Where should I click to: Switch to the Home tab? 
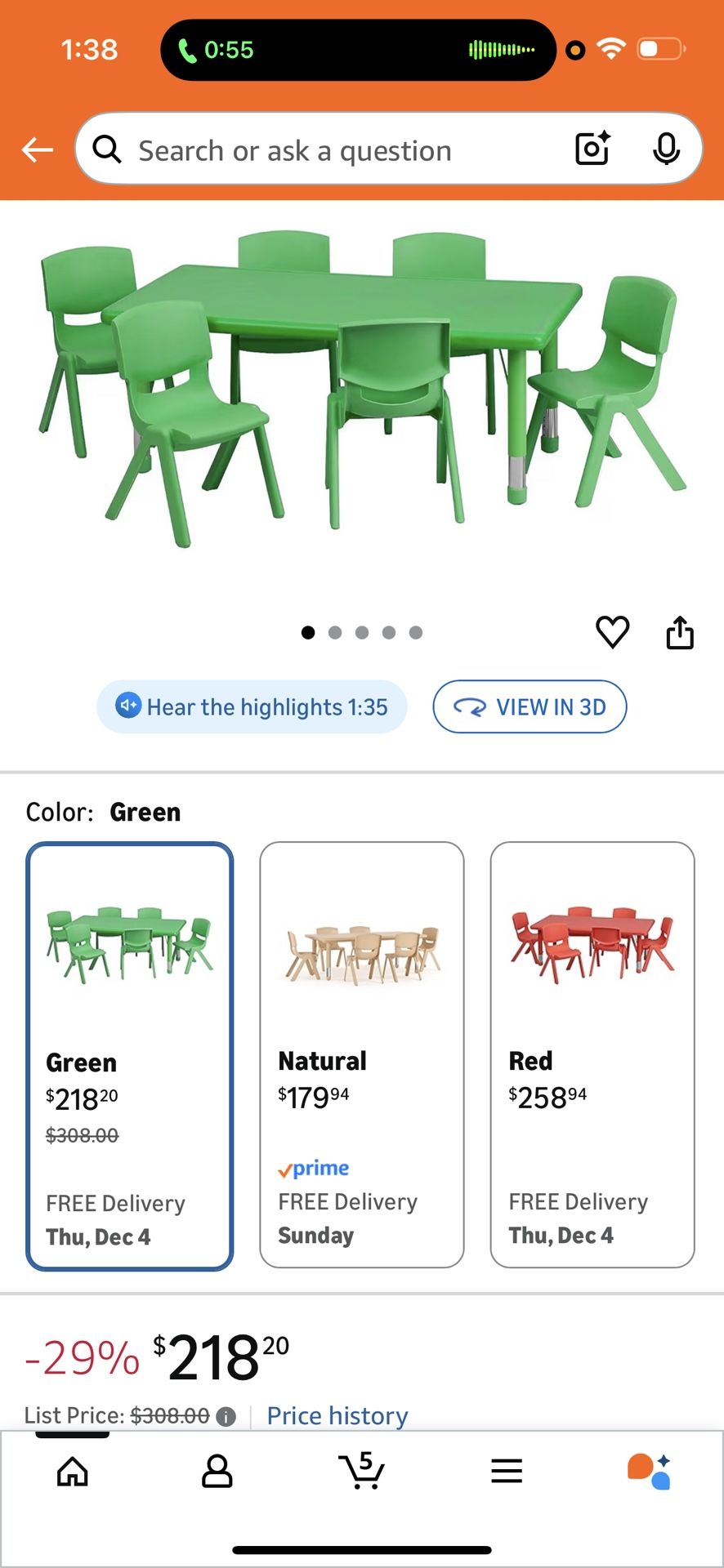(x=72, y=1470)
